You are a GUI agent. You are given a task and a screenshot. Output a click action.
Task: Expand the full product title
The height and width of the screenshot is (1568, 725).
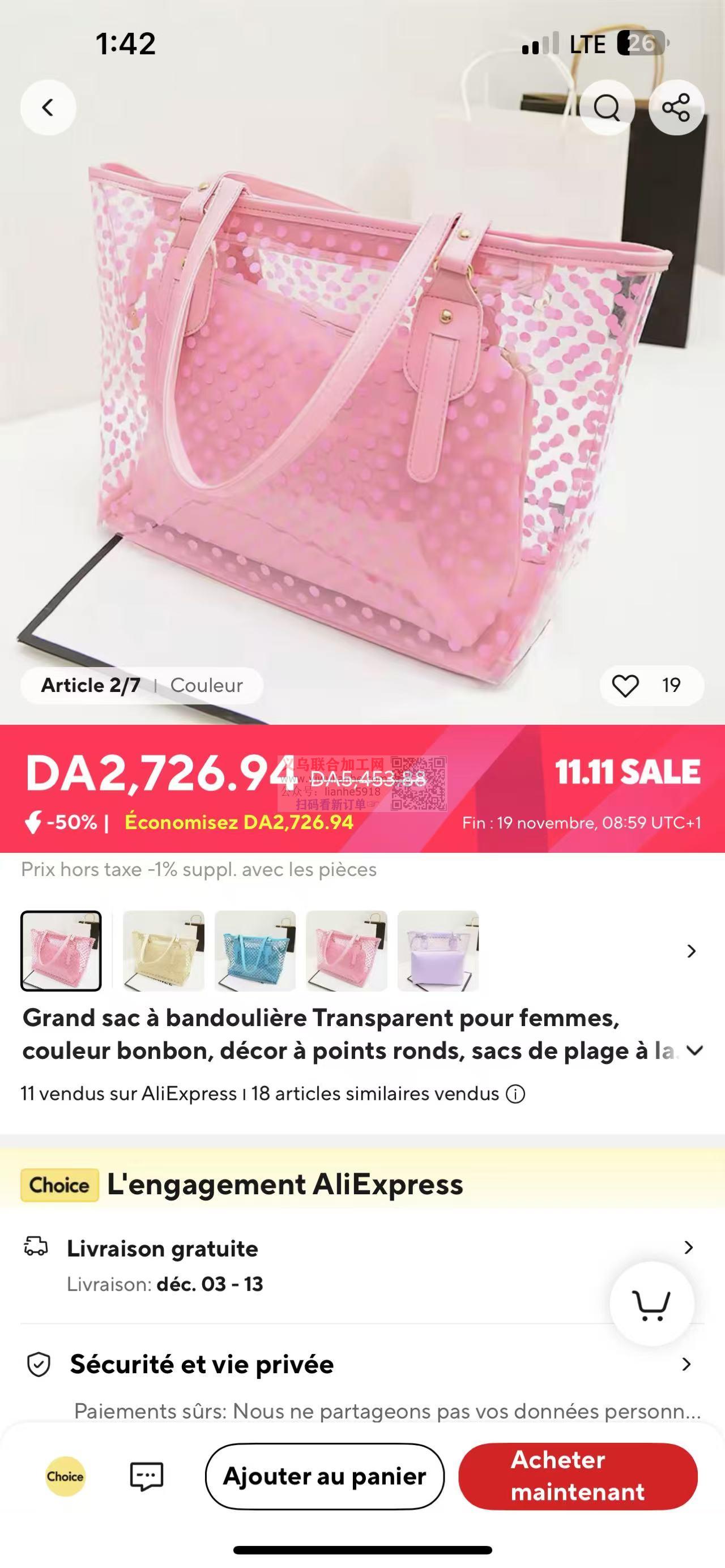pos(694,1050)
